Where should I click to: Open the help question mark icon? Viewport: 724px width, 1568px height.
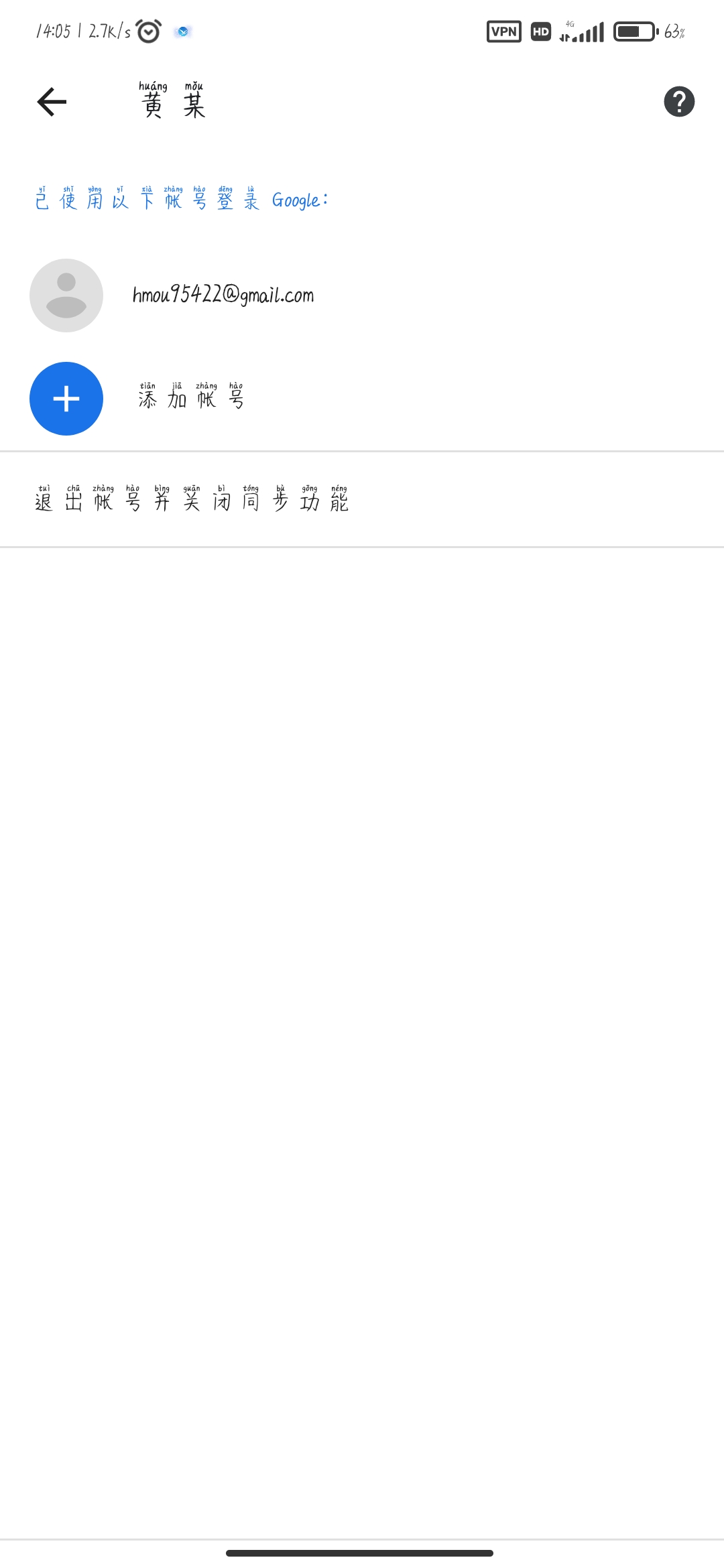[x=678, y=102]
